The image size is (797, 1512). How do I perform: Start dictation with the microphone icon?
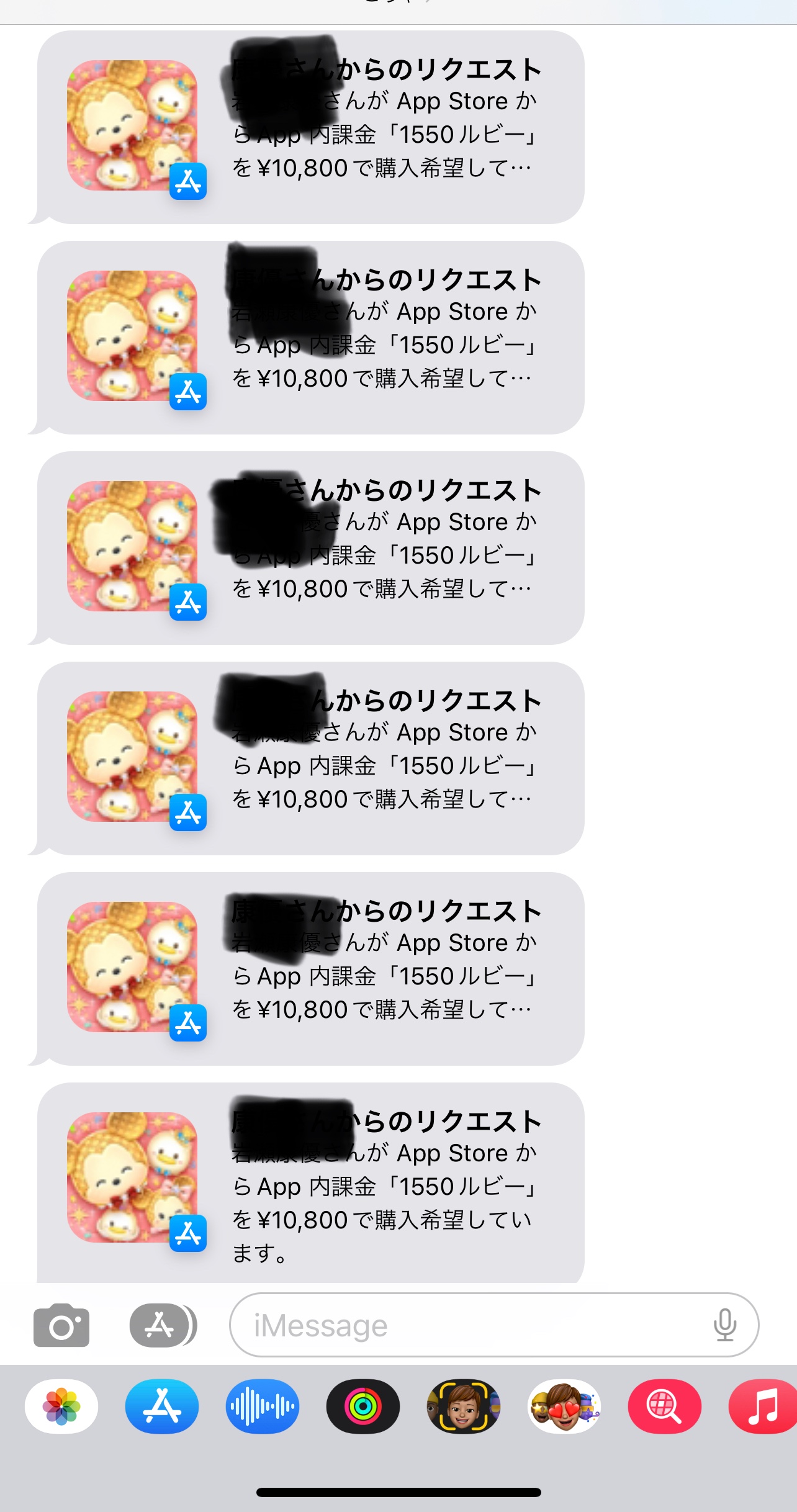724,1326
